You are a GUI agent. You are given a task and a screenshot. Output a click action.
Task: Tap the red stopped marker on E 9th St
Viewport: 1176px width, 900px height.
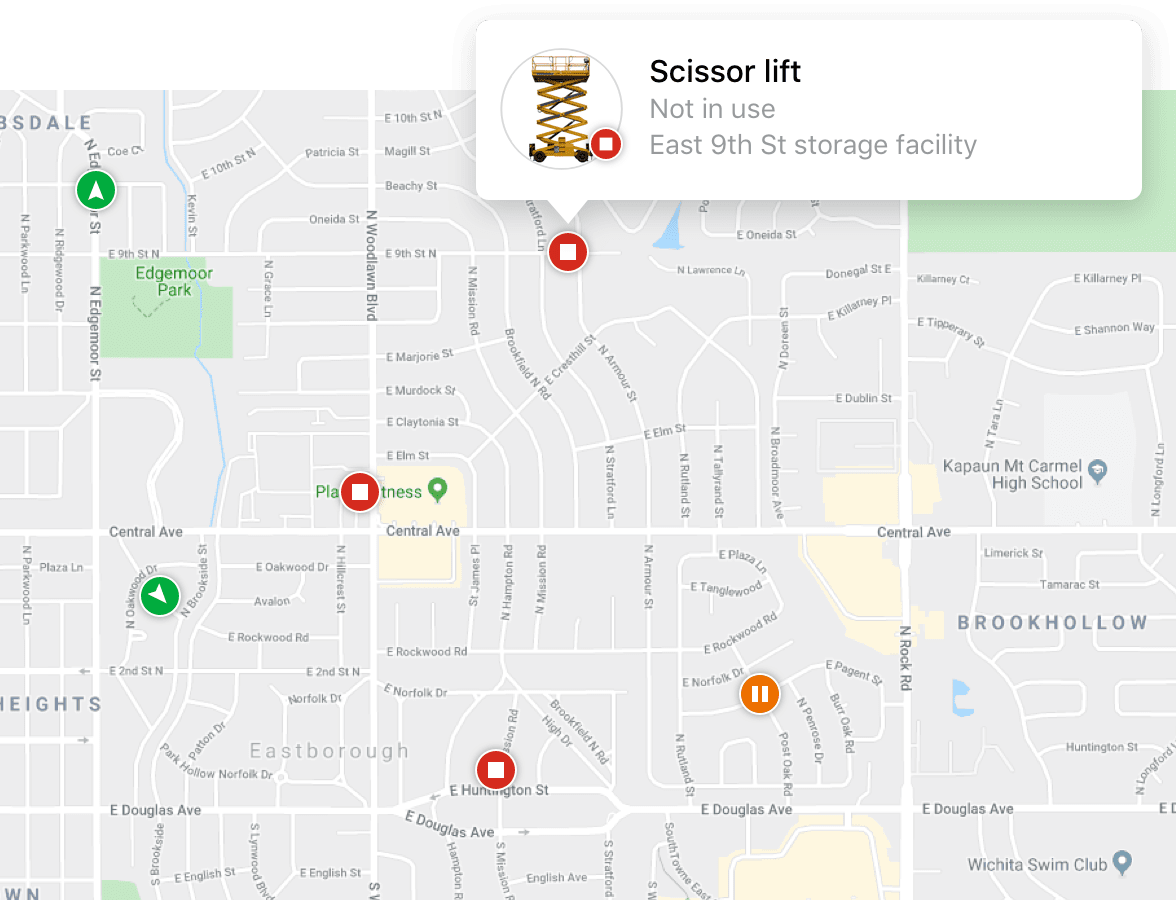click(568, 251)
